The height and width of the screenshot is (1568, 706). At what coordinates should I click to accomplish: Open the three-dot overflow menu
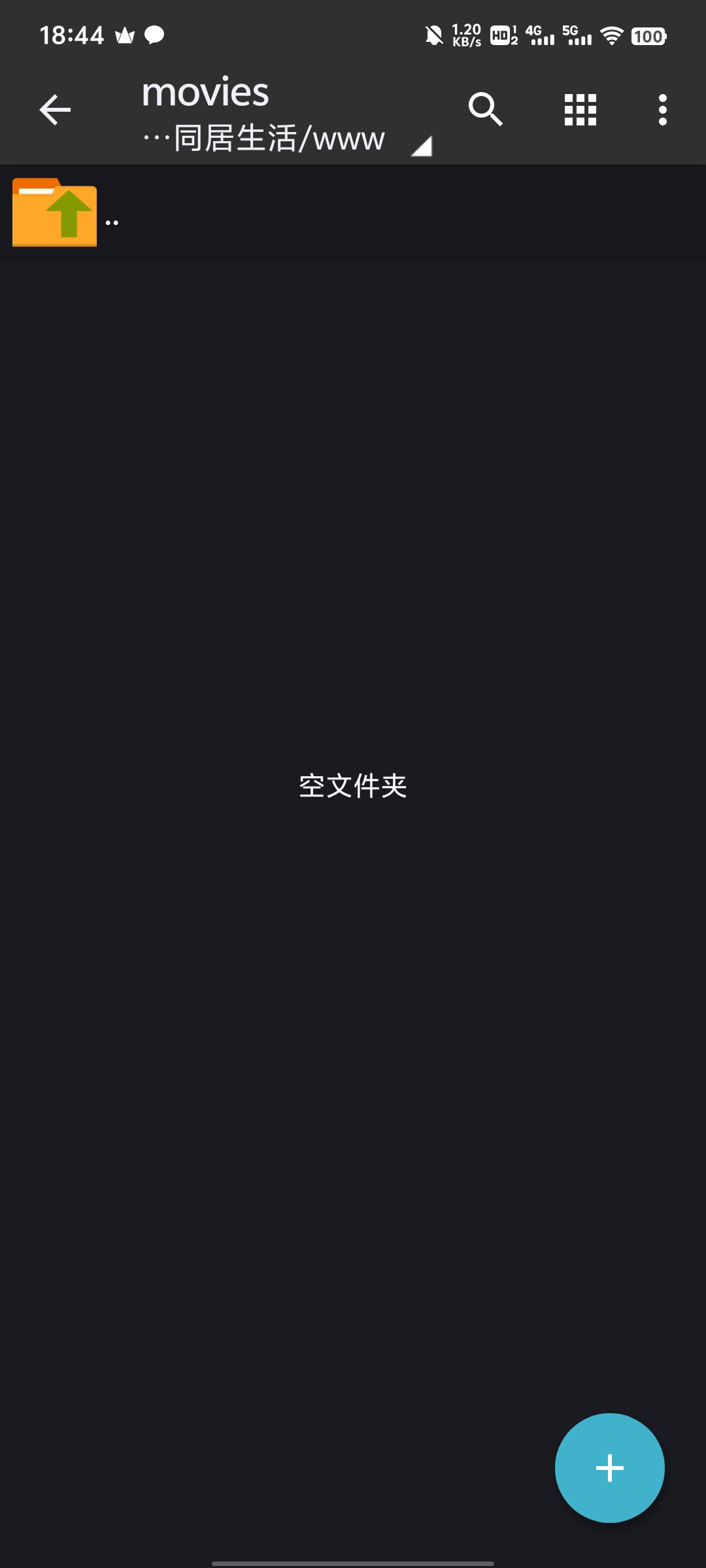click(663, 110)
